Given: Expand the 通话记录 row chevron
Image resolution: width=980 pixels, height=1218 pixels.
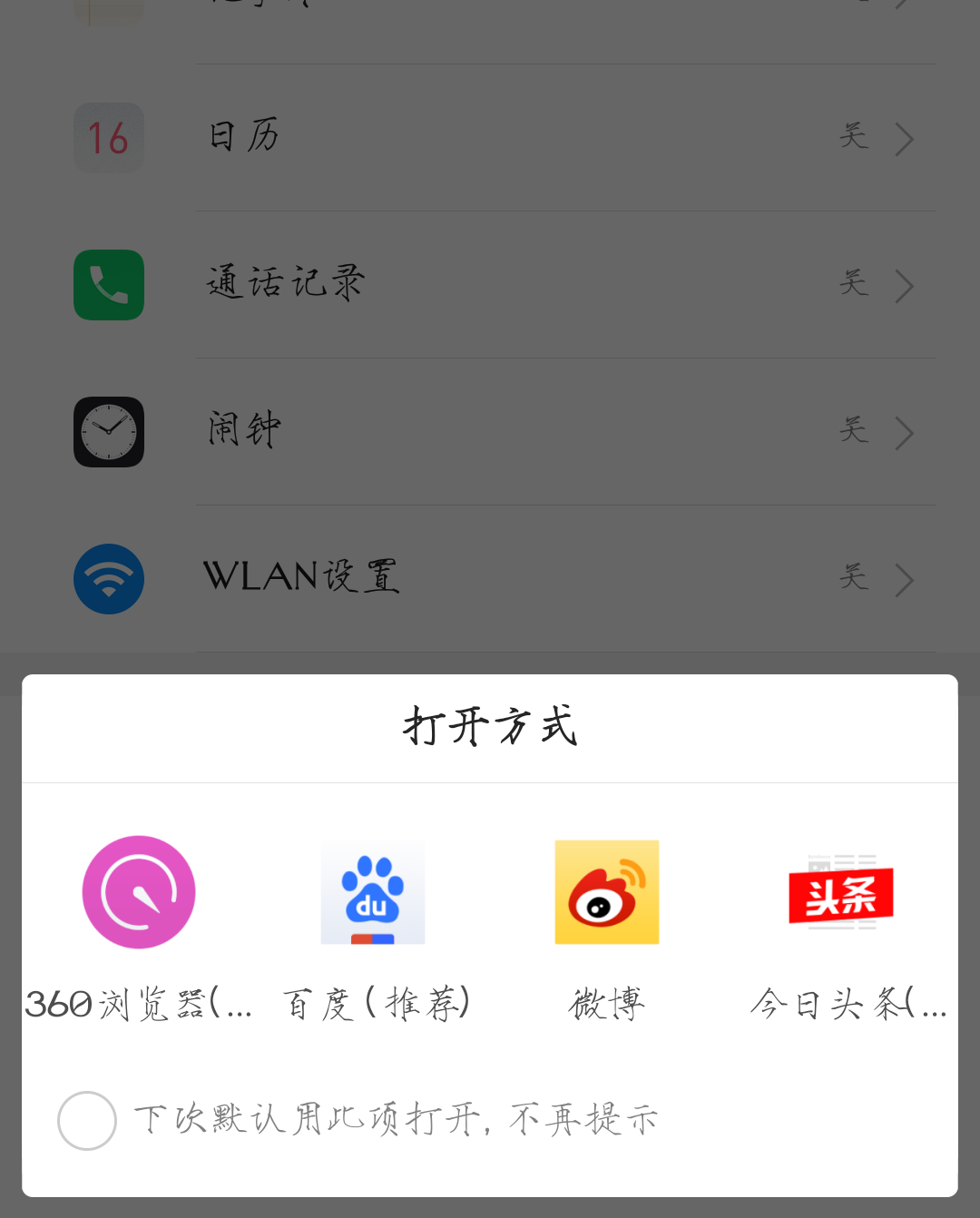Looking at the screenshot, I should pos(904,284).
